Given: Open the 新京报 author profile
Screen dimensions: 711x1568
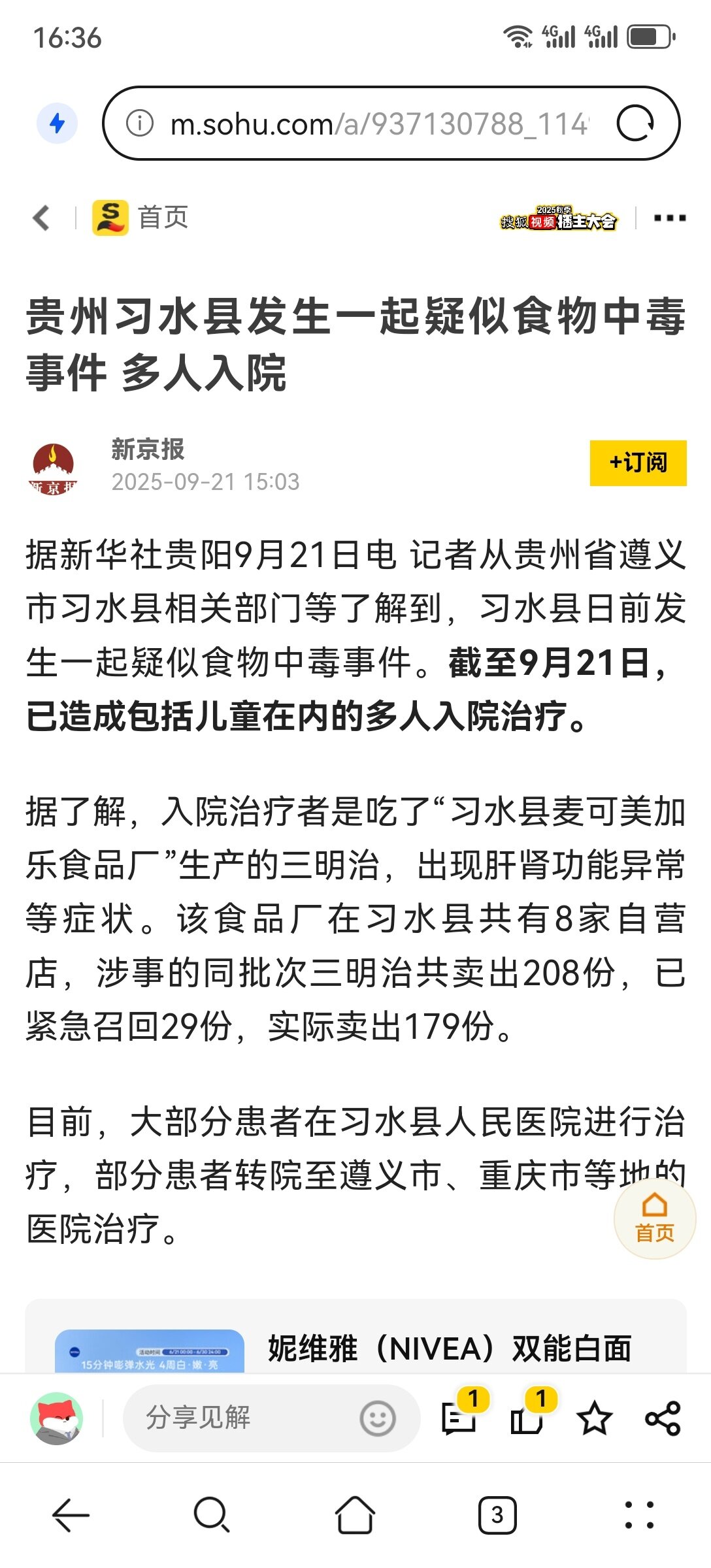Looking at the screenshot, I should (148, 449).
